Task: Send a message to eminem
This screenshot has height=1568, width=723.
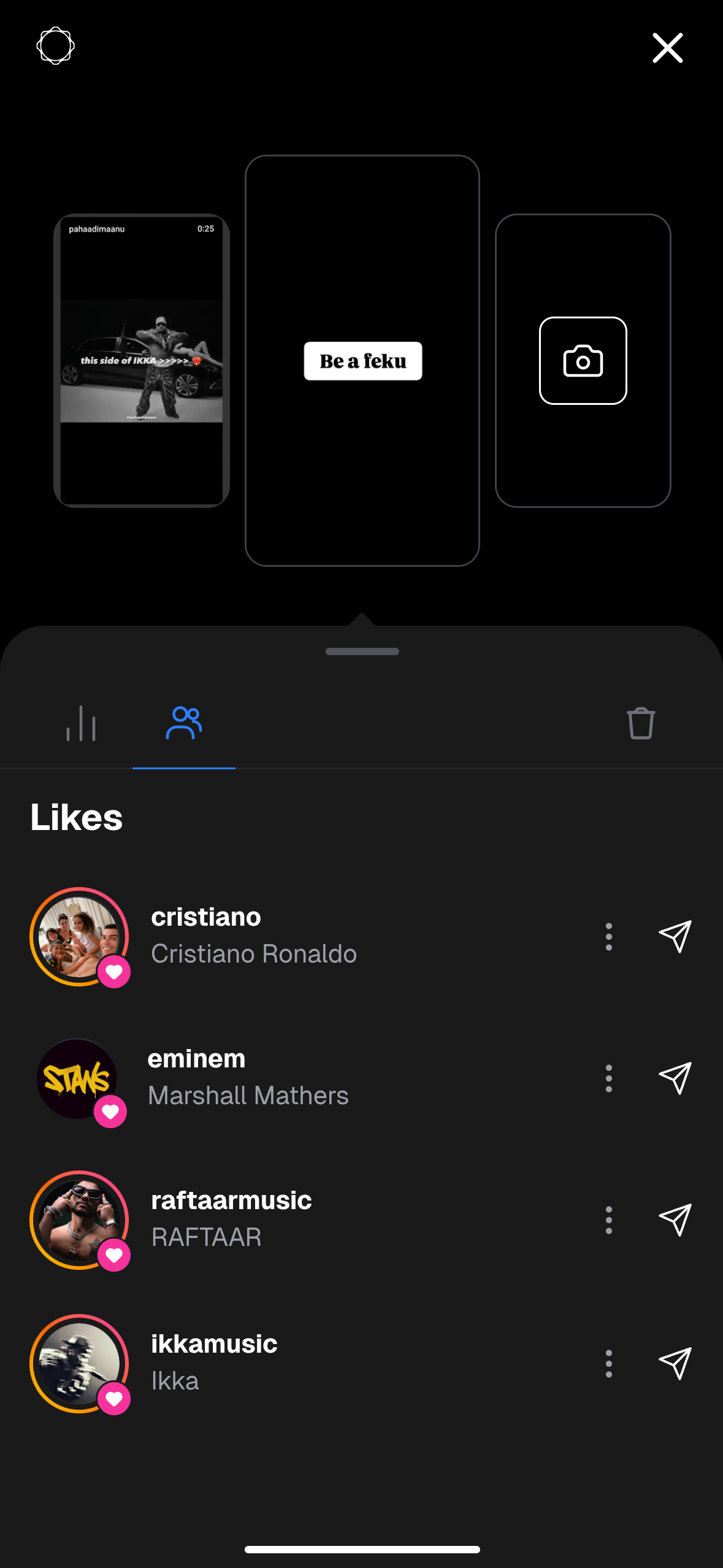Action: coord(675,1078)
